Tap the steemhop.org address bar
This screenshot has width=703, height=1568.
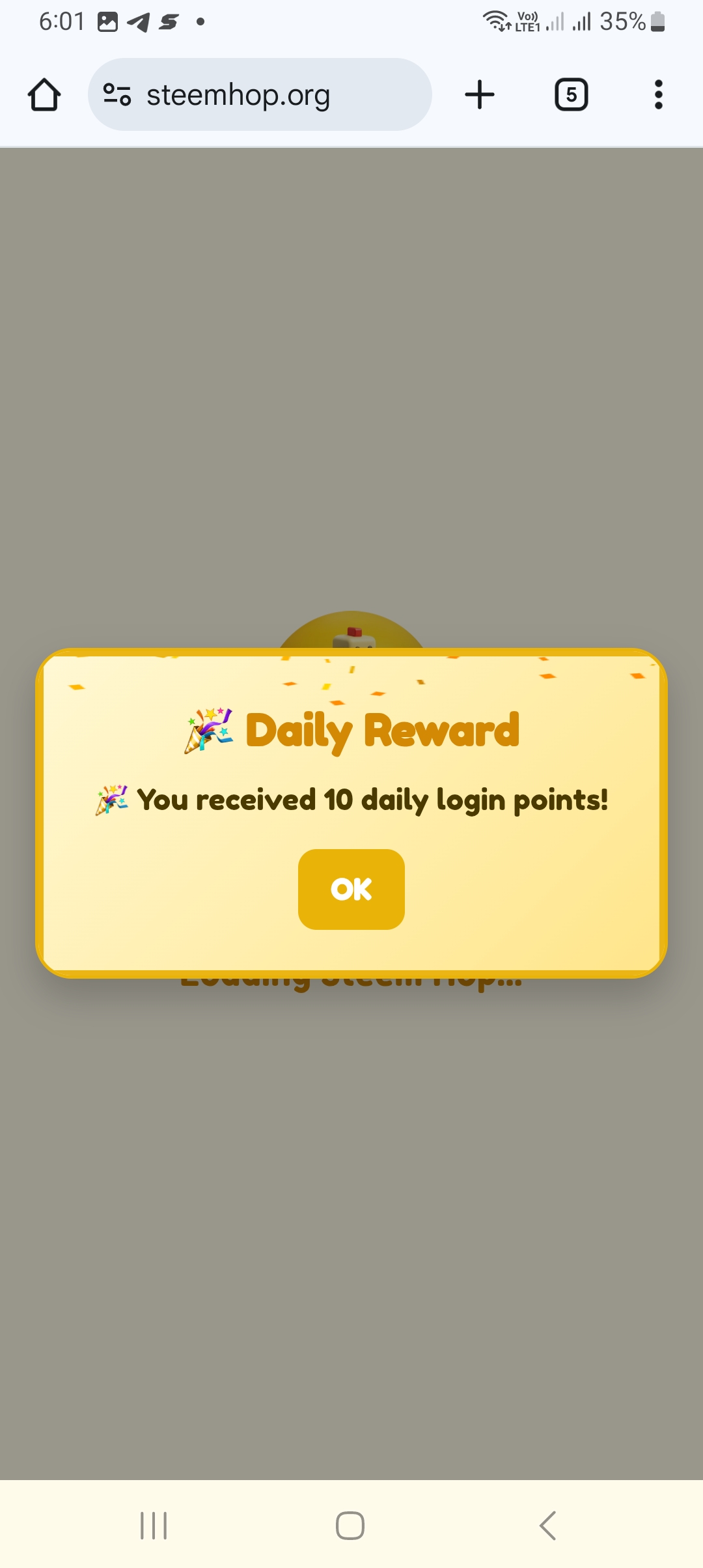pyautogui.click(x=260, y=95)
